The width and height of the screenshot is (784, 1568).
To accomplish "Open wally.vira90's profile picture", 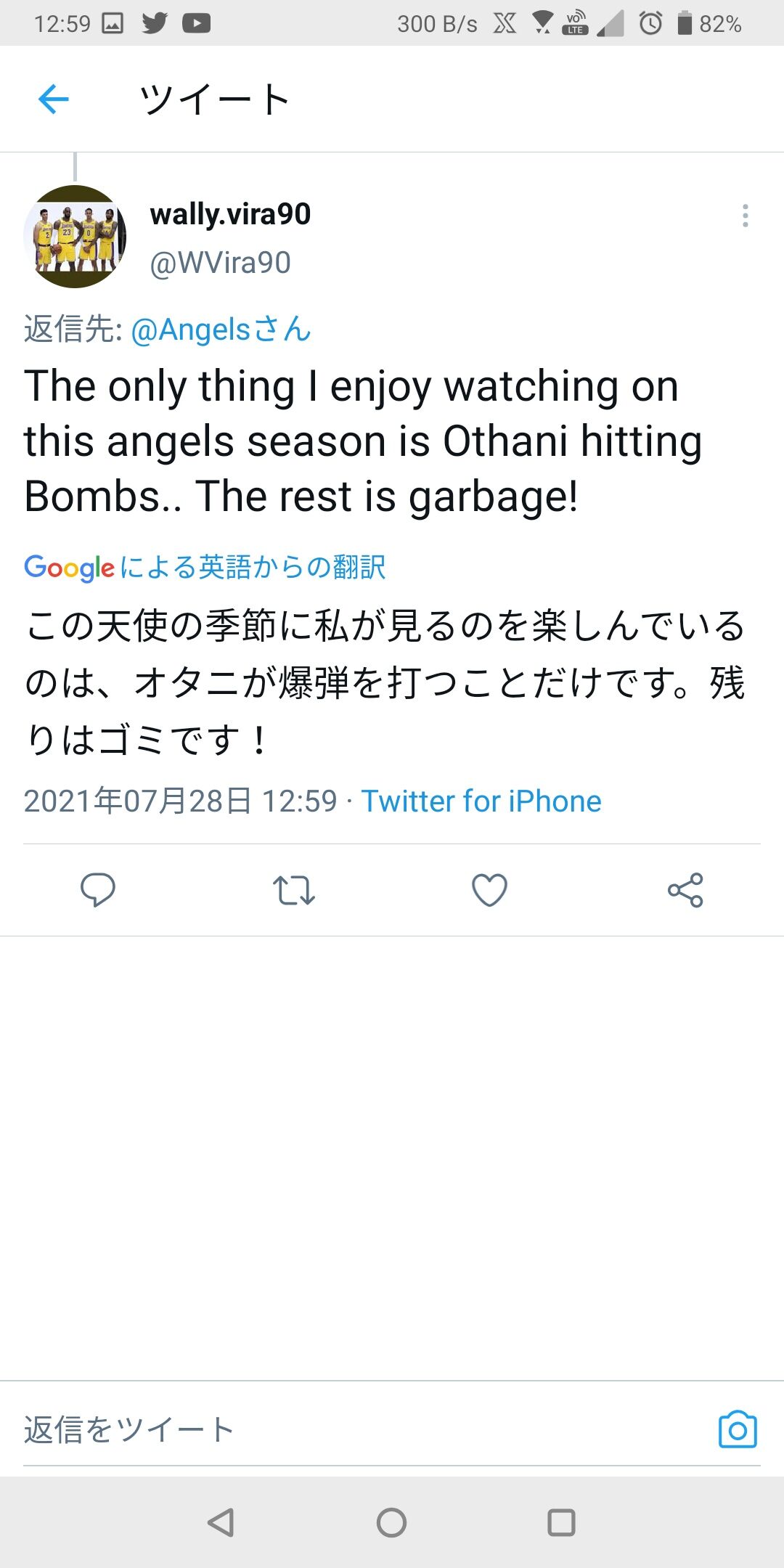I will click(75, 237).
